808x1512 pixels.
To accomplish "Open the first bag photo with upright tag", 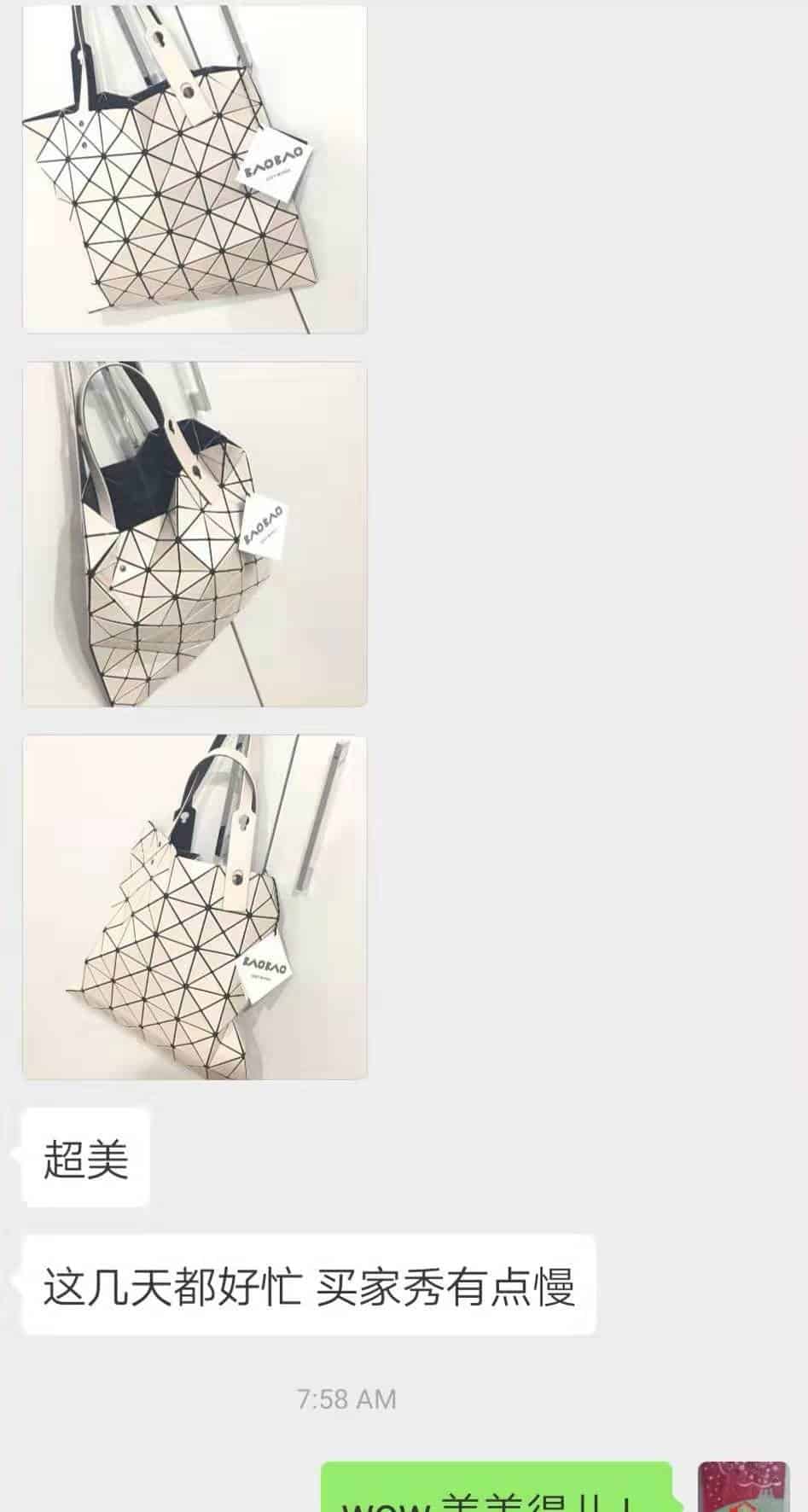I will [195, 169].
